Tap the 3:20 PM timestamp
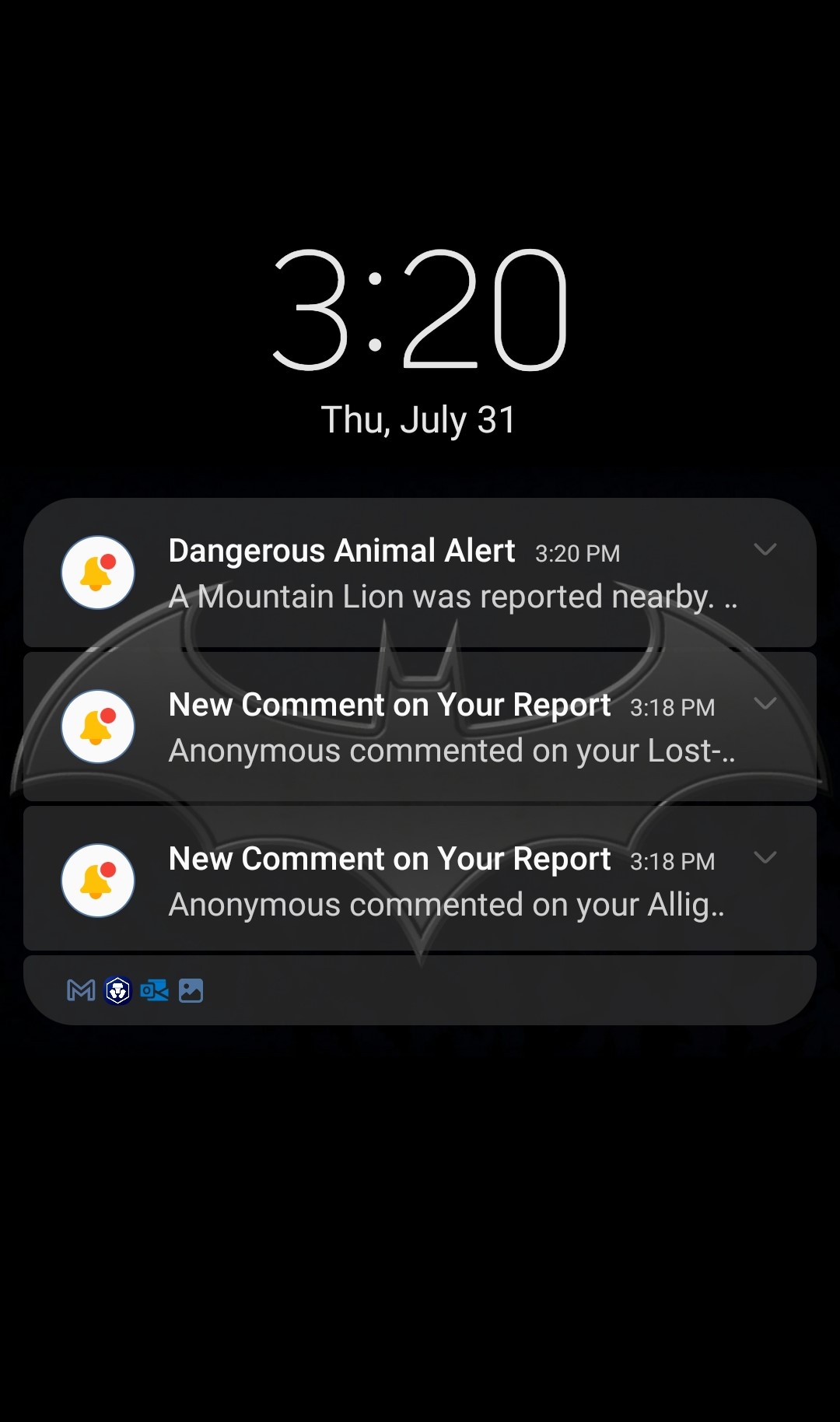Screen dimensions: 840x1422 pyautogui.click(x=577, y=552)
